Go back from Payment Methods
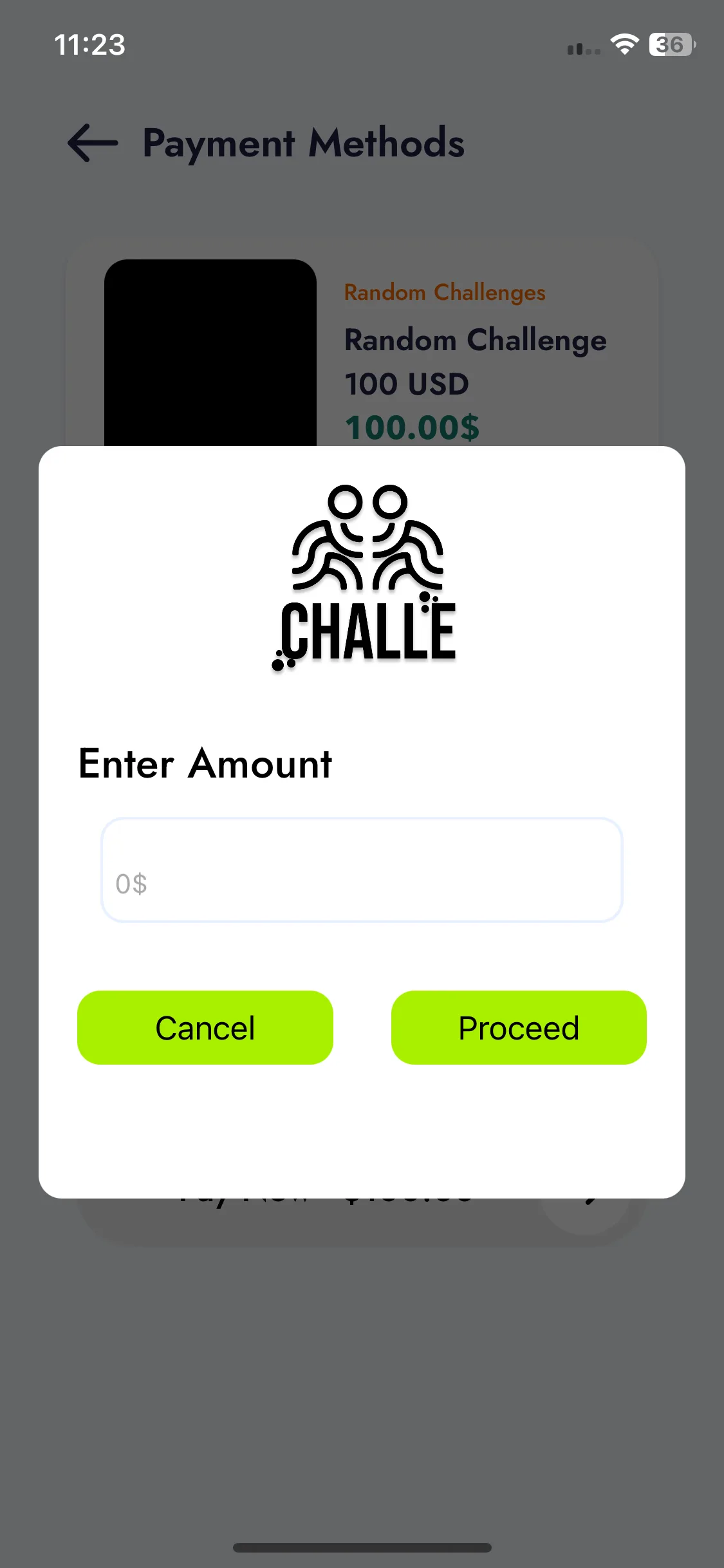Image resolution: width=724 pixels, height=1568 pixels. 93,143
